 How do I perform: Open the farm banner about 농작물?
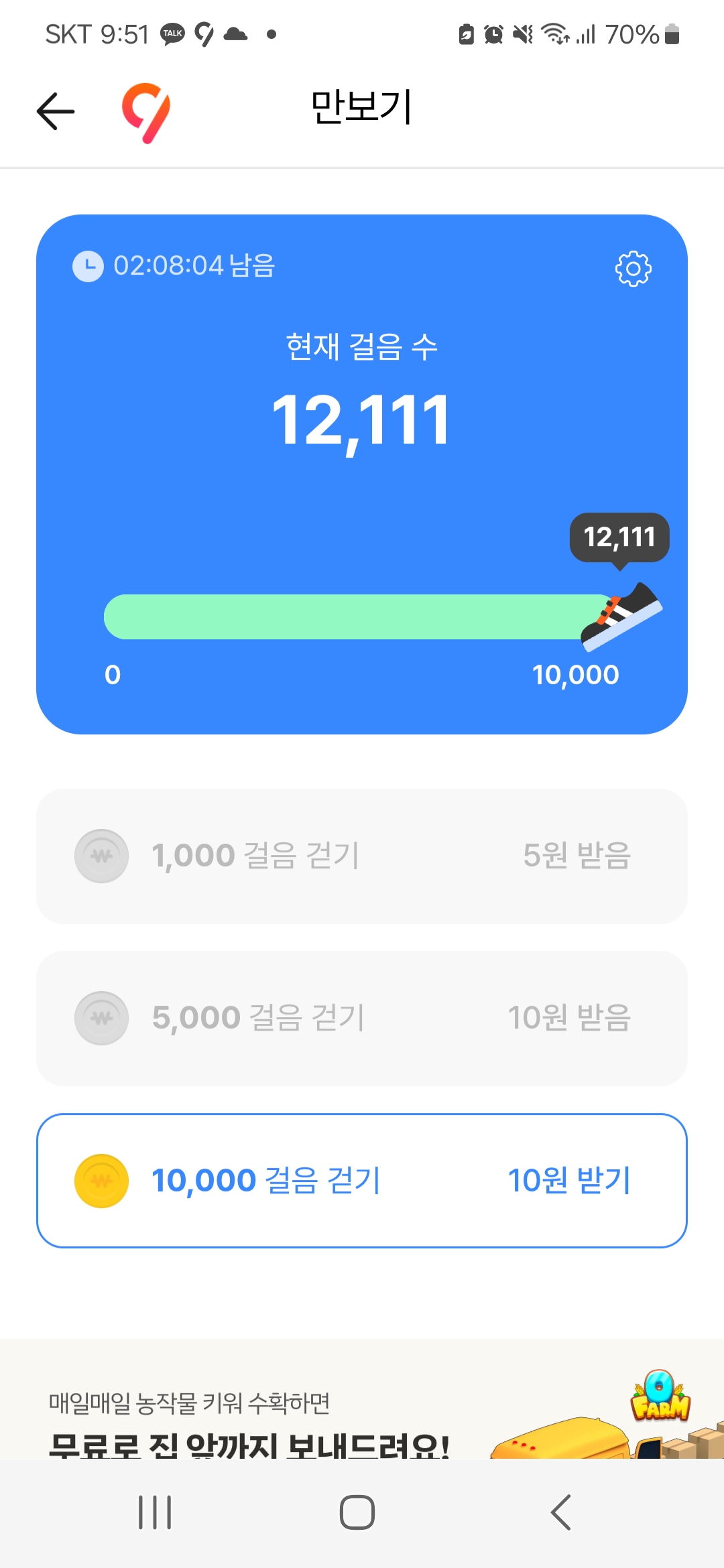coord(362,1414)
